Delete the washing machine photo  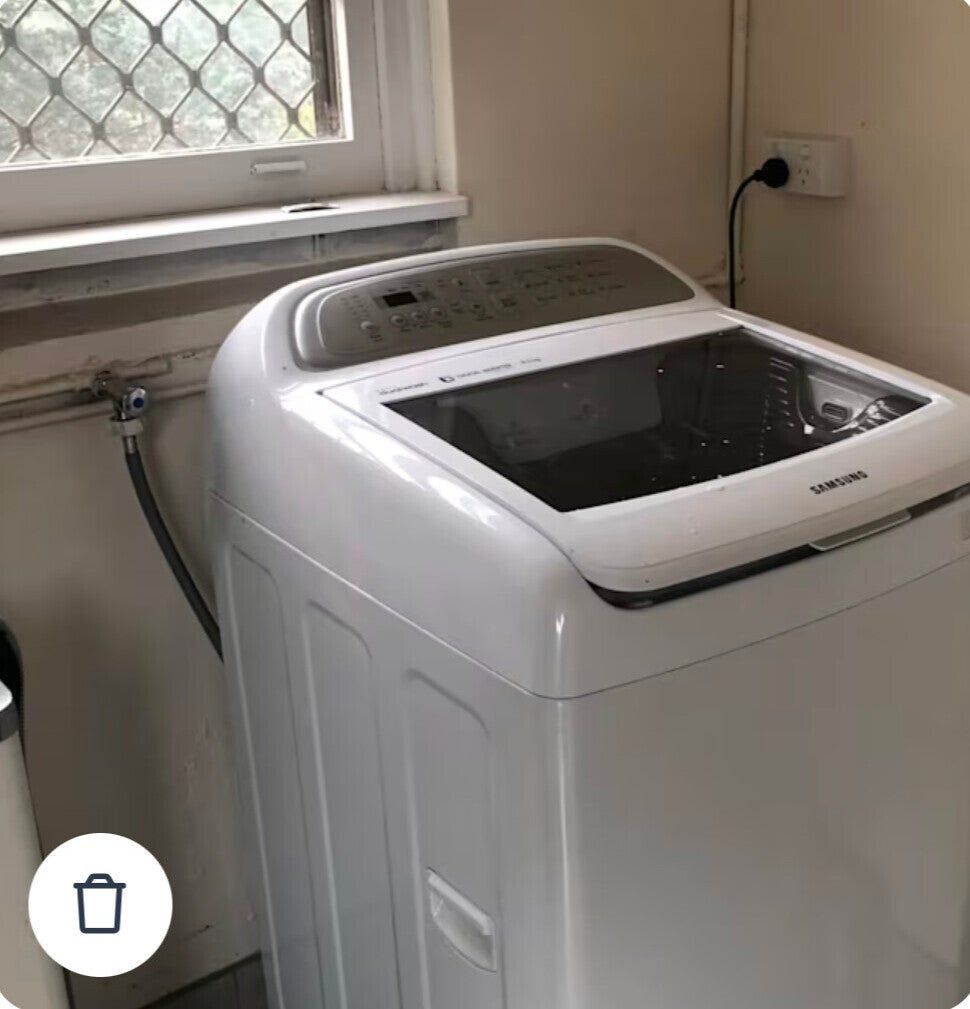coord(100,904)
